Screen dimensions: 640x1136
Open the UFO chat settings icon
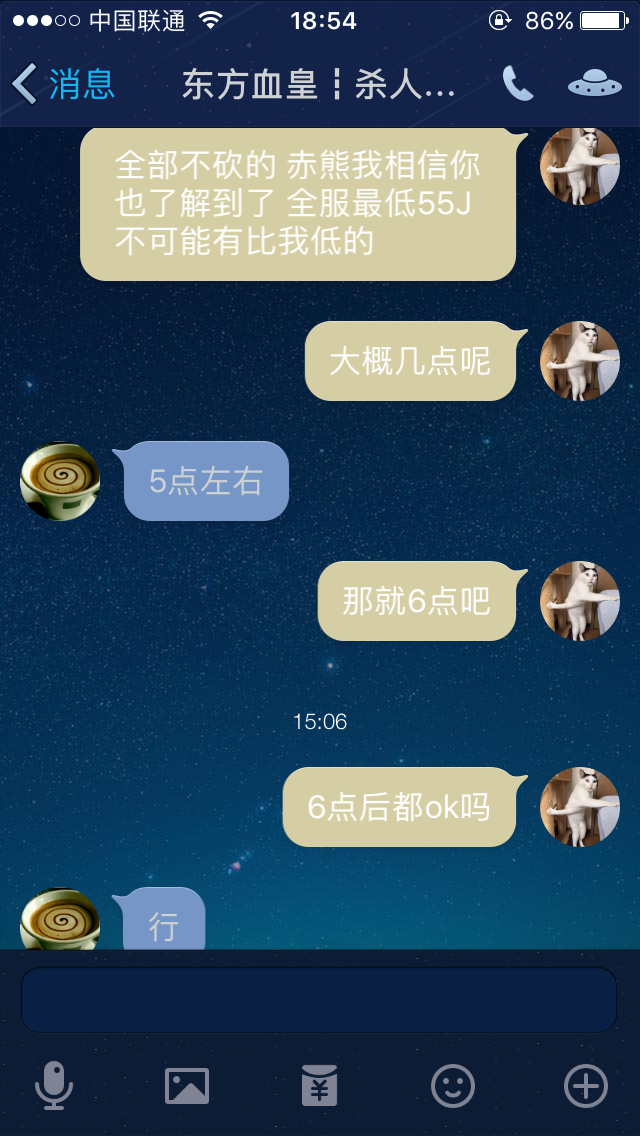[594, 84]
